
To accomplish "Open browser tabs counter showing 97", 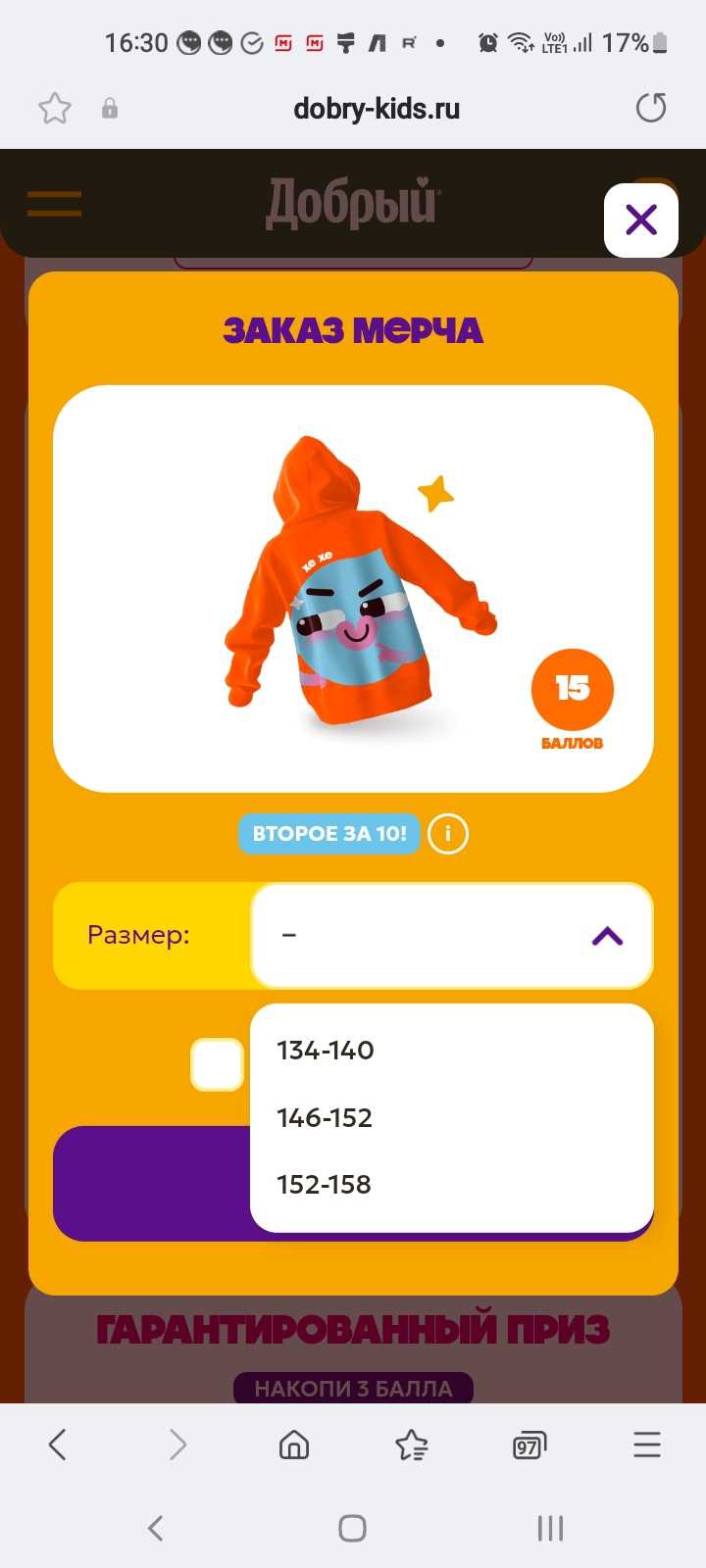I will coord(529,1445).
